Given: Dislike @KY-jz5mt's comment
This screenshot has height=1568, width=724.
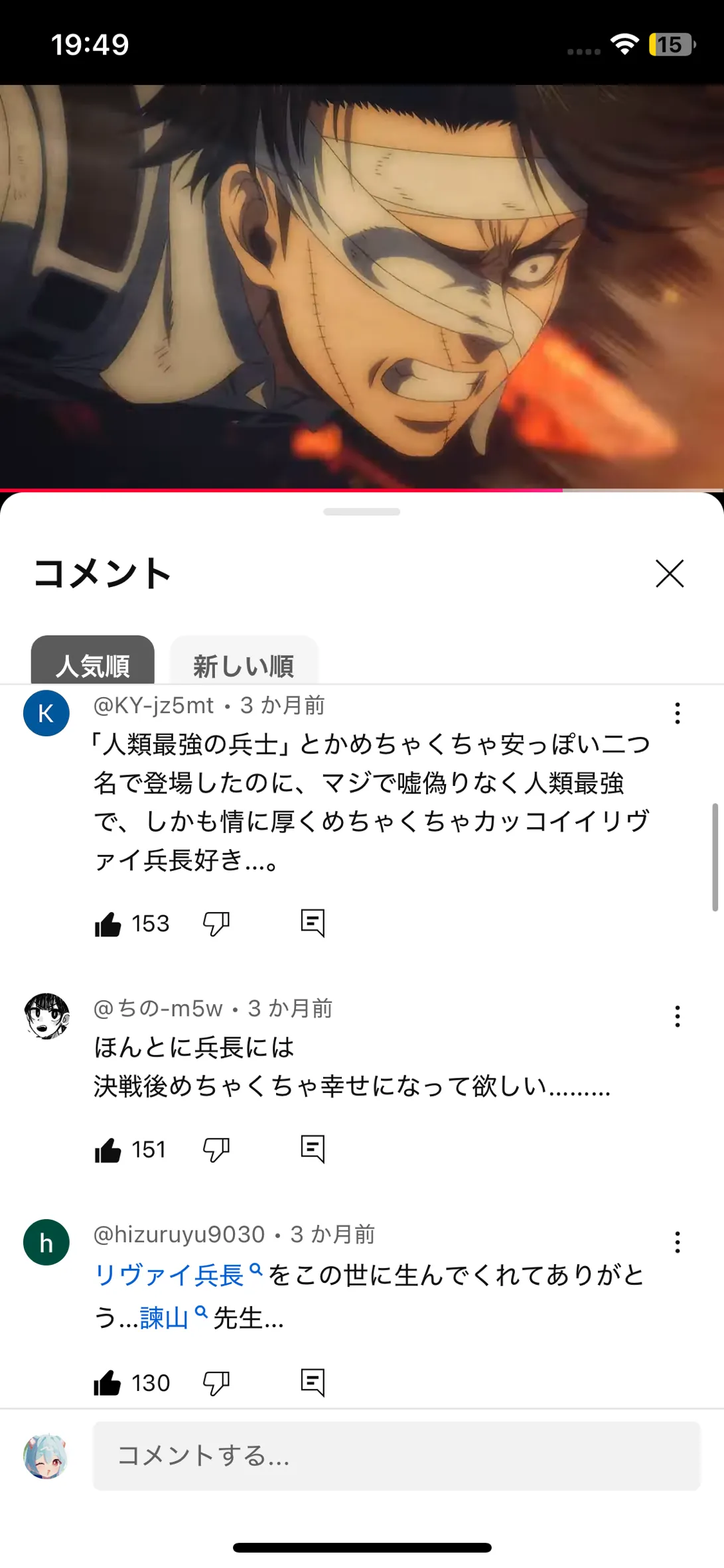Looking at the screenshot, I should click(216, 923).
